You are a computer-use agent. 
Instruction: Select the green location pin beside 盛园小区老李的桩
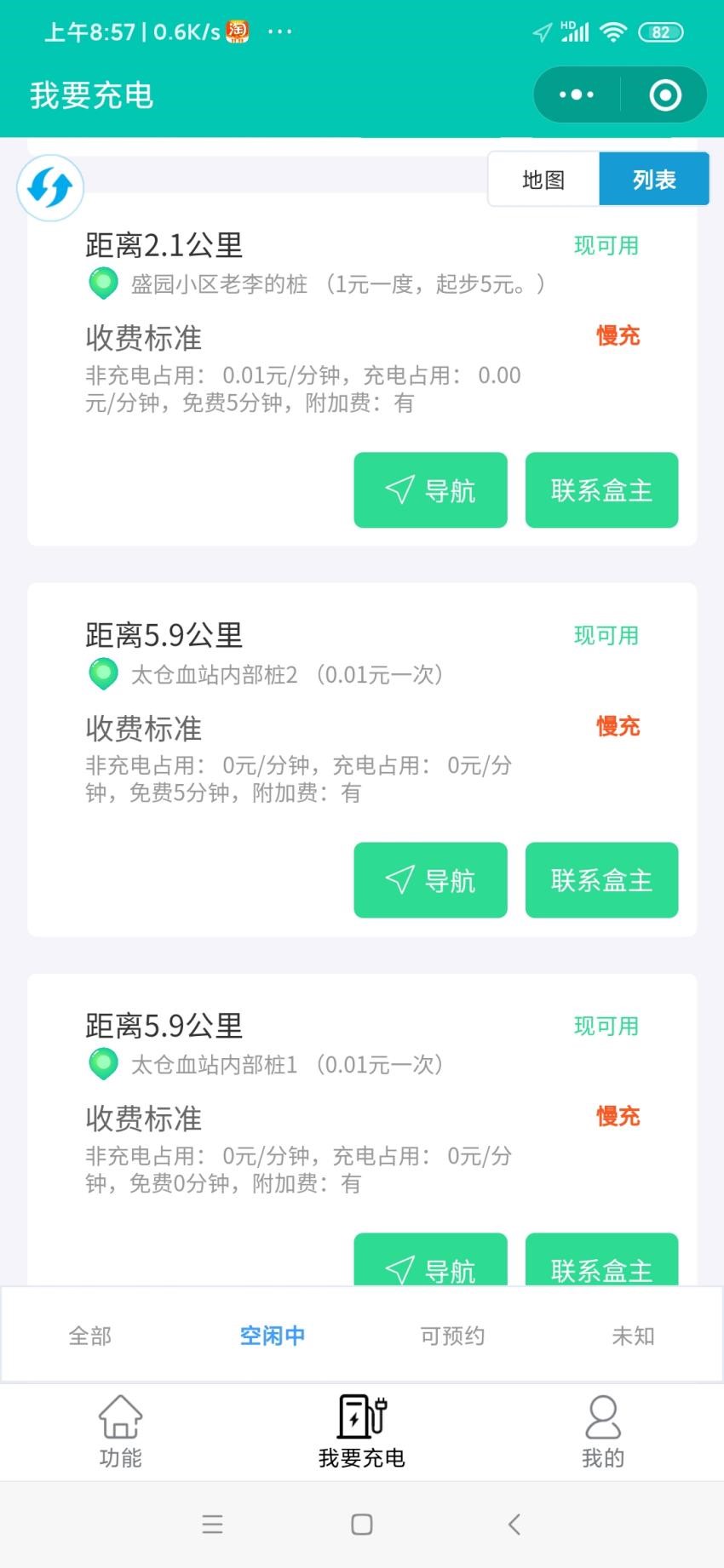point(103,283)
